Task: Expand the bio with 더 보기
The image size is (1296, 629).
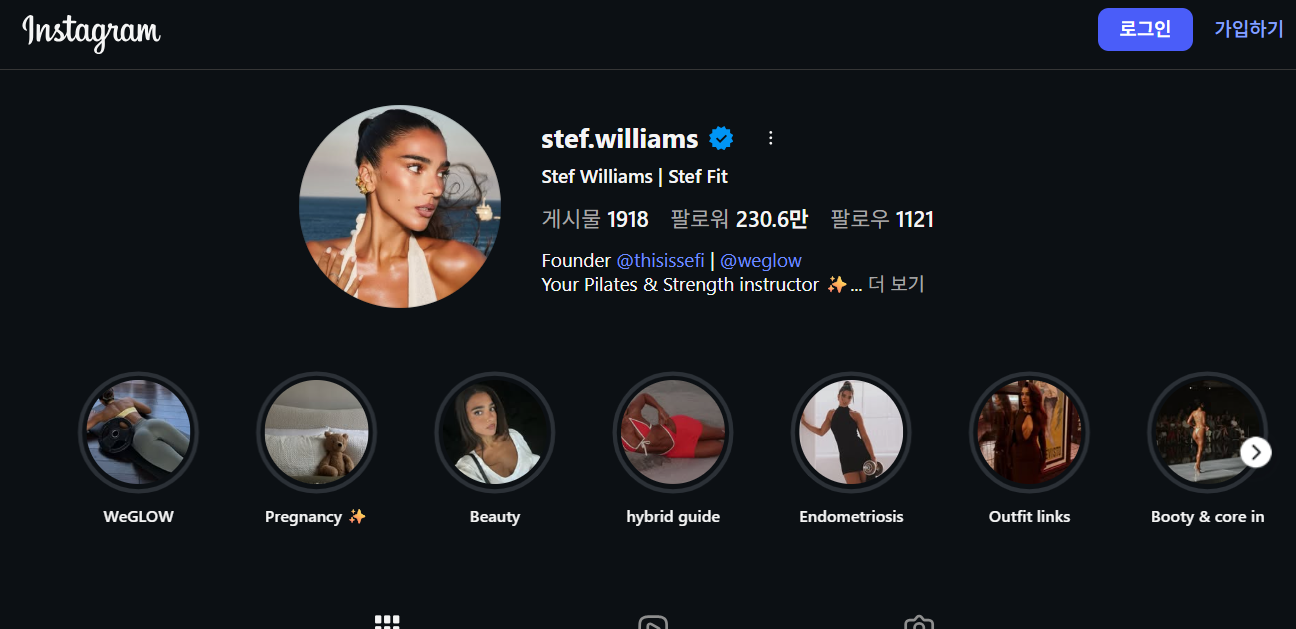Action: [x=895, y=285]
